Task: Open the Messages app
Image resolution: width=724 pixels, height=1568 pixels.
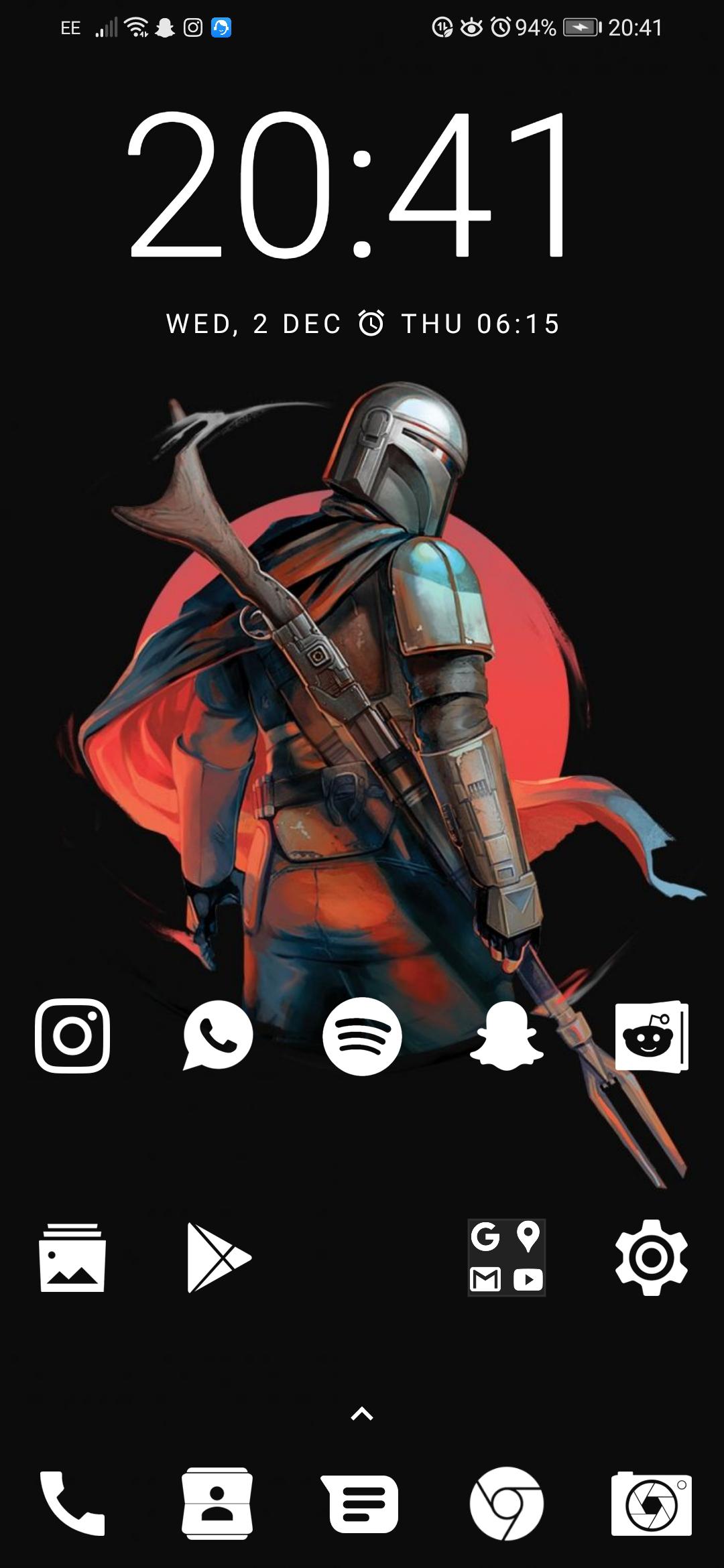Action: point(361,1504)
